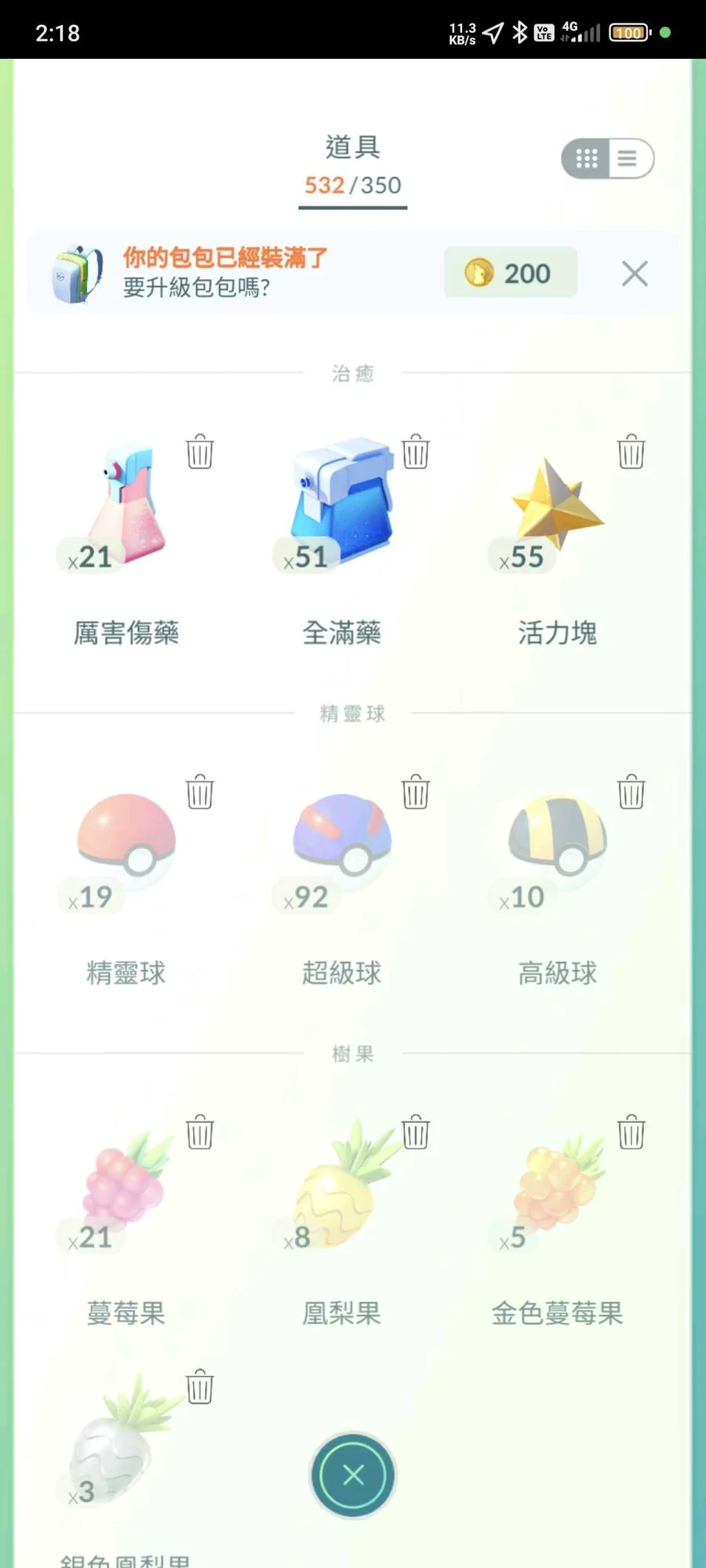This screenshot has height=1568, width=706.
Task: Discard 厲害傷藥 with trash icon
Action: tap(200, 452)
